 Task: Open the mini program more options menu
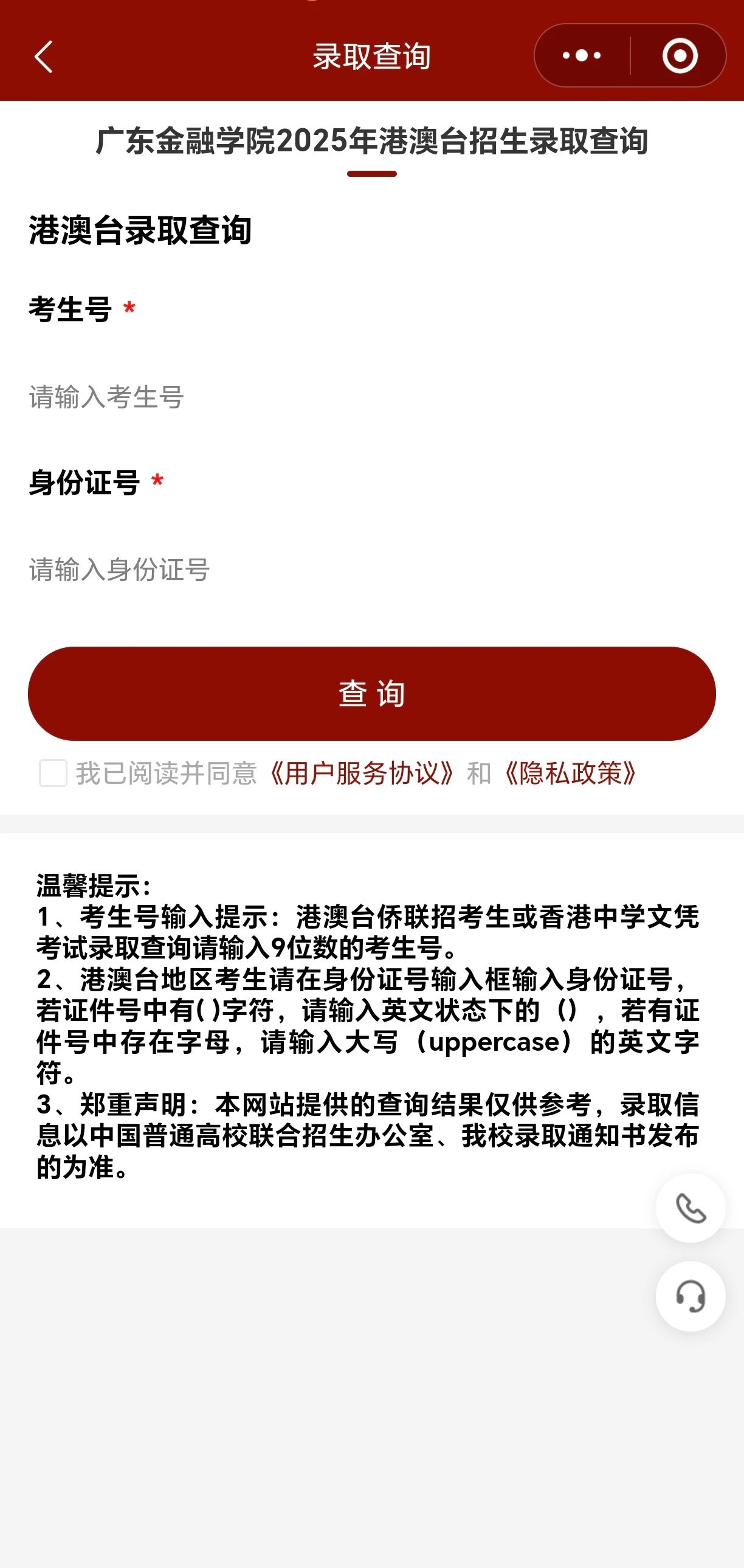(x=582, y=56)
